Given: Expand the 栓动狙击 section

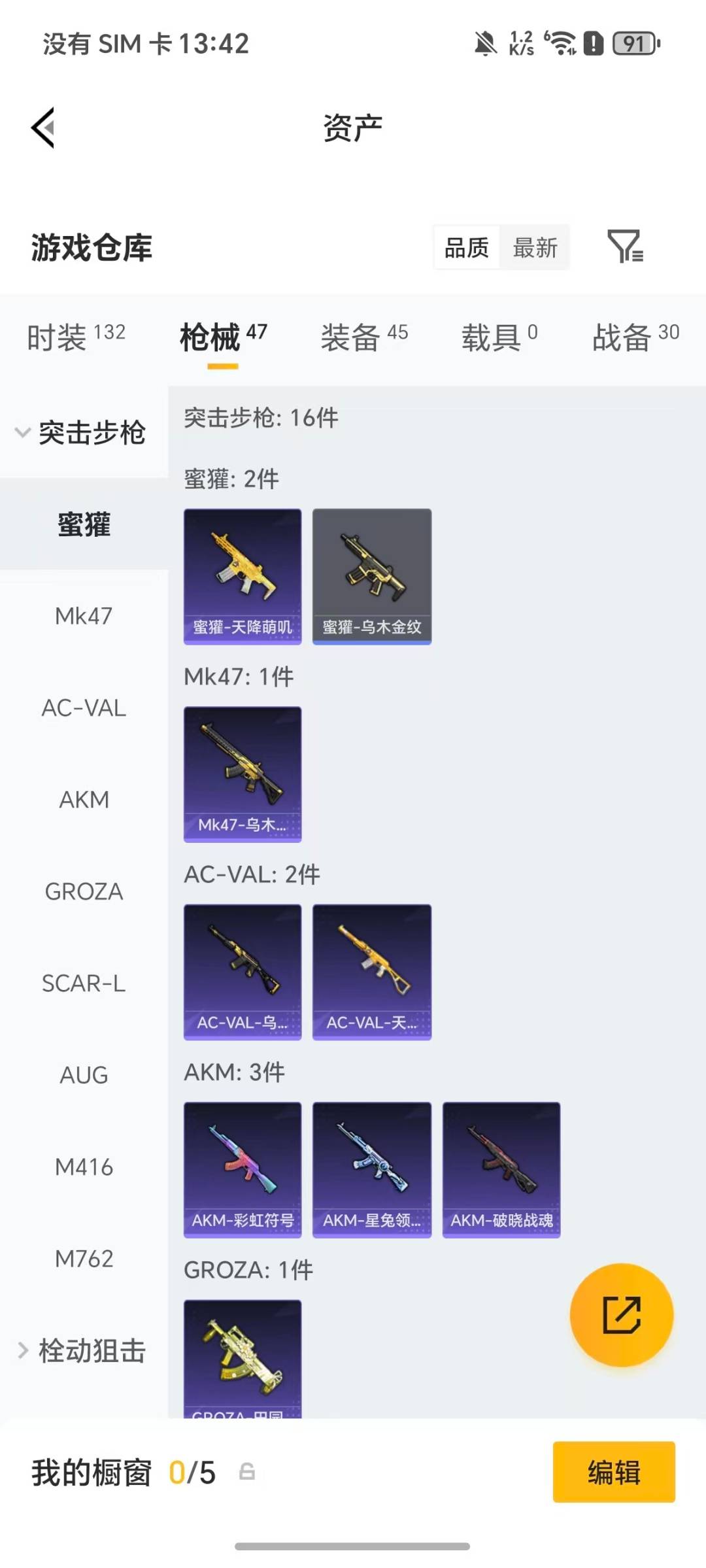Looking at the screenshot, I should [85, 1349].
